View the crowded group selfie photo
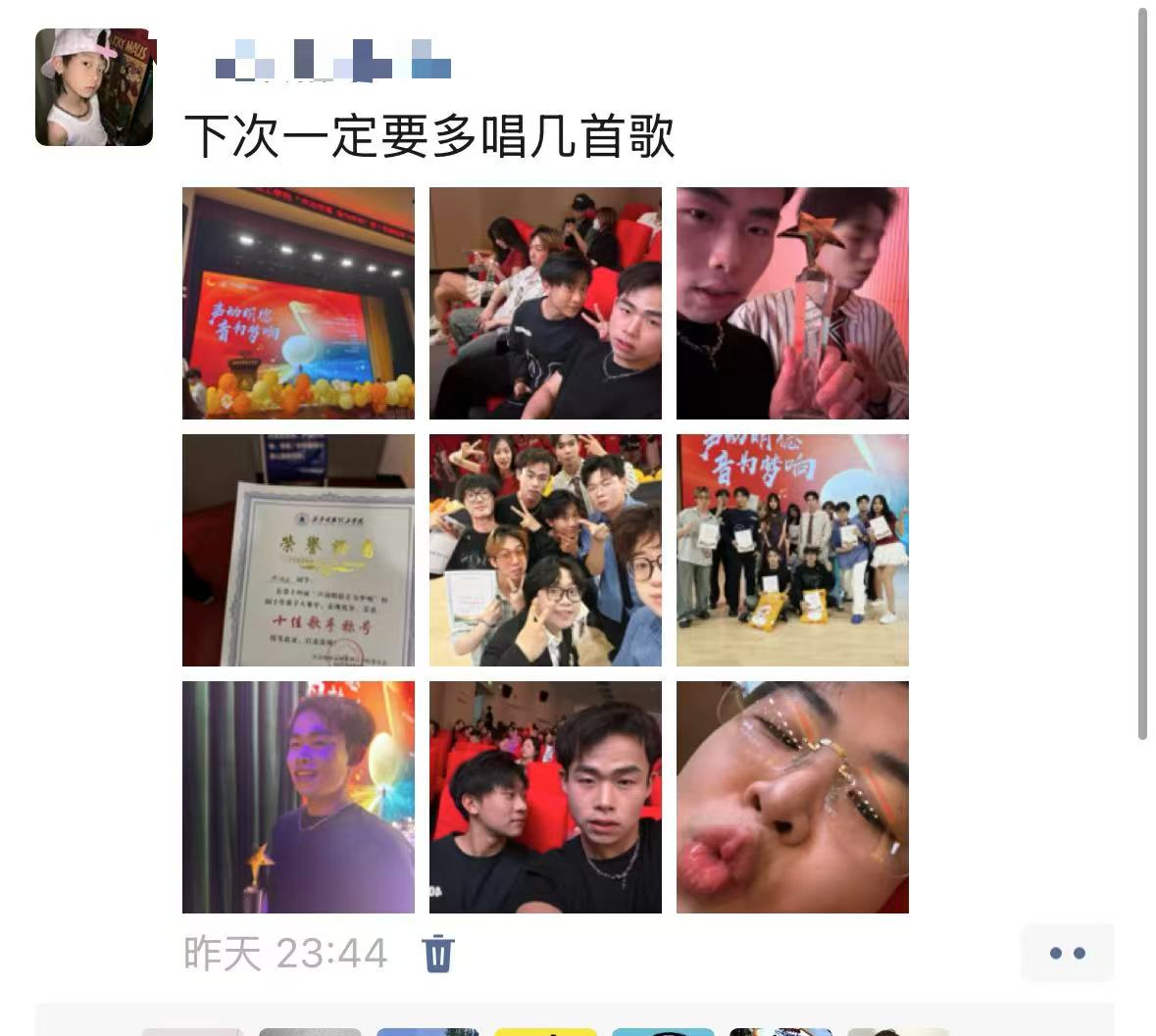Screen dimensions: 1156x1036 tap(545, 550)
